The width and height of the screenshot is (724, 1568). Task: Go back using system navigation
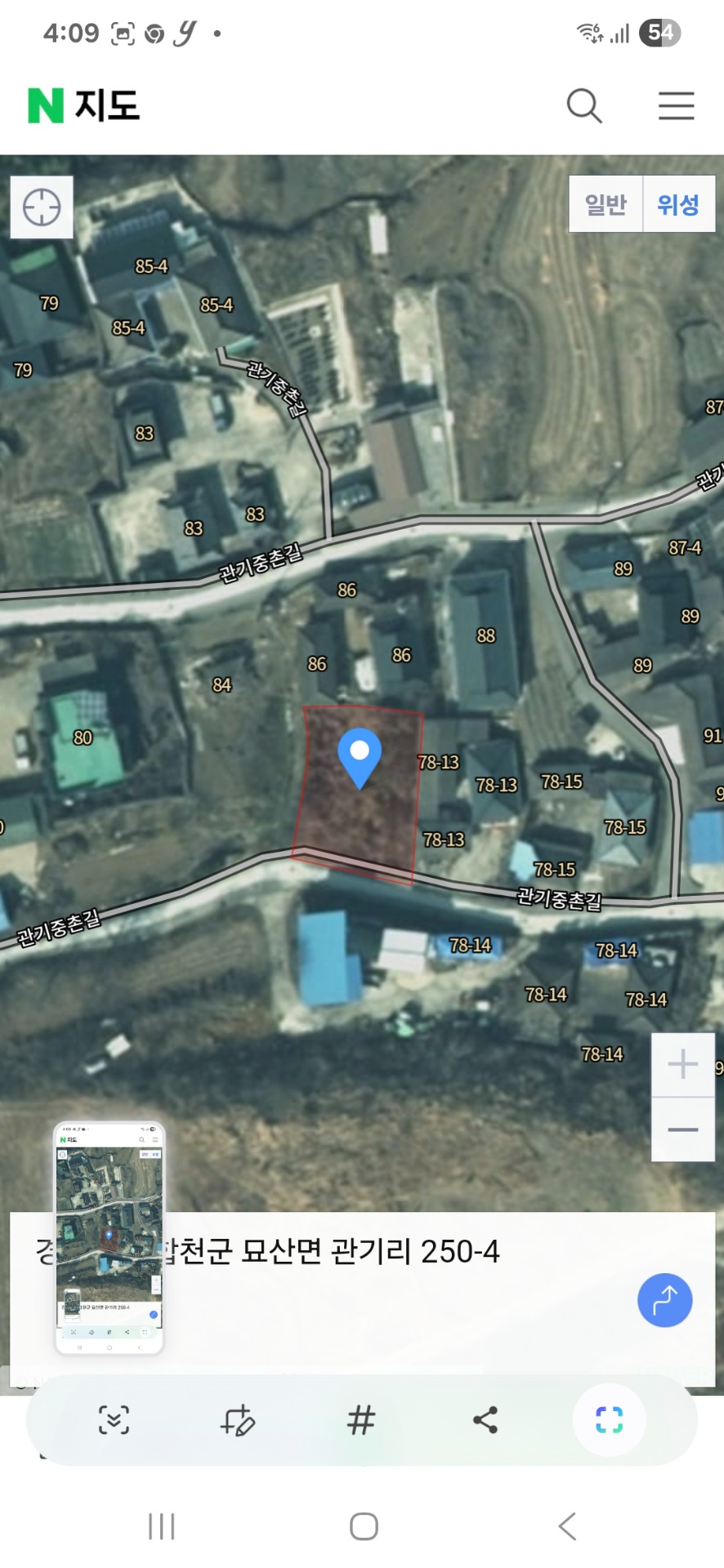568,1526
